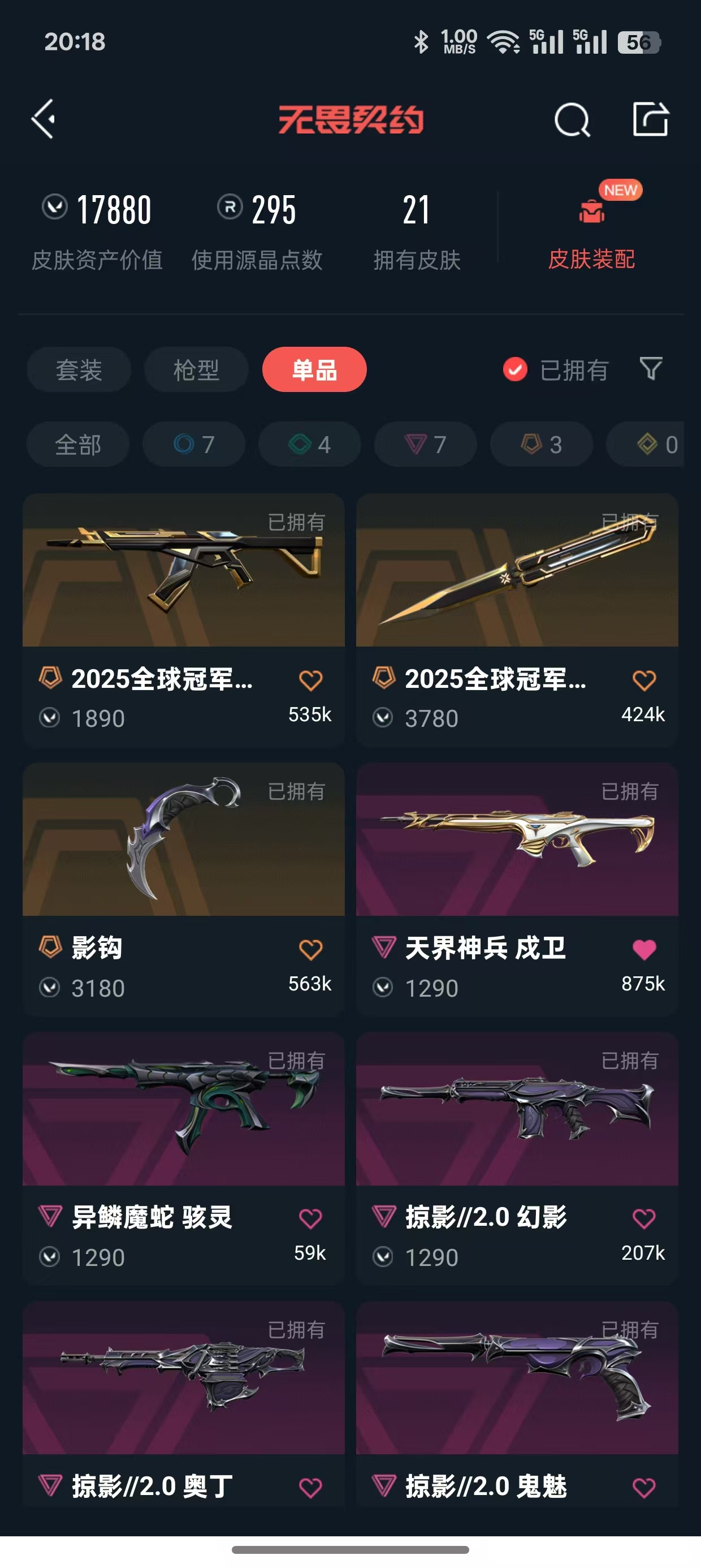Open 皮肤装配 skin loadout
This screenshot has height=1568, width=701.
click(x=591, y=231)
